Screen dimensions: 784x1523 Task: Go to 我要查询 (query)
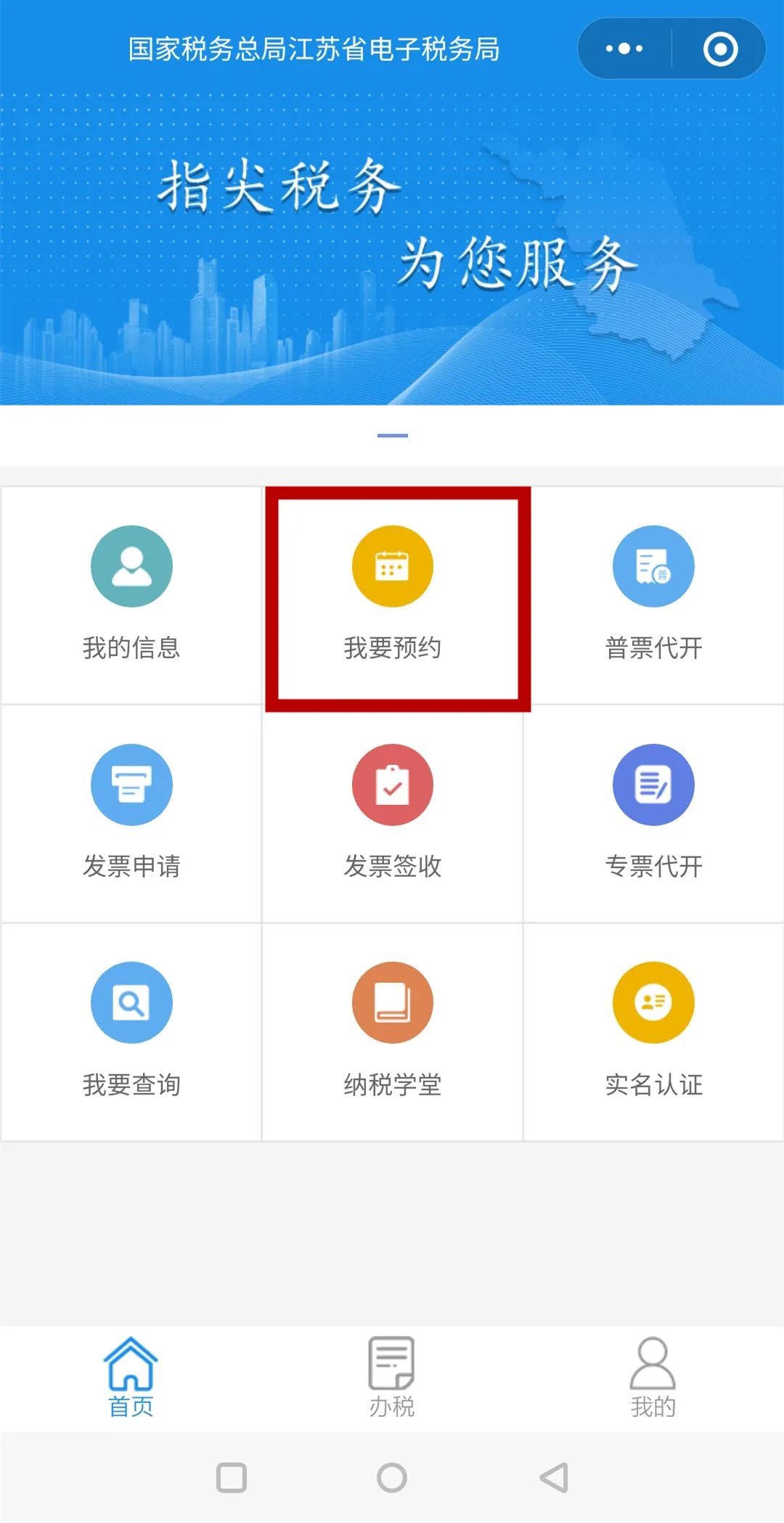click(131, 1032)
